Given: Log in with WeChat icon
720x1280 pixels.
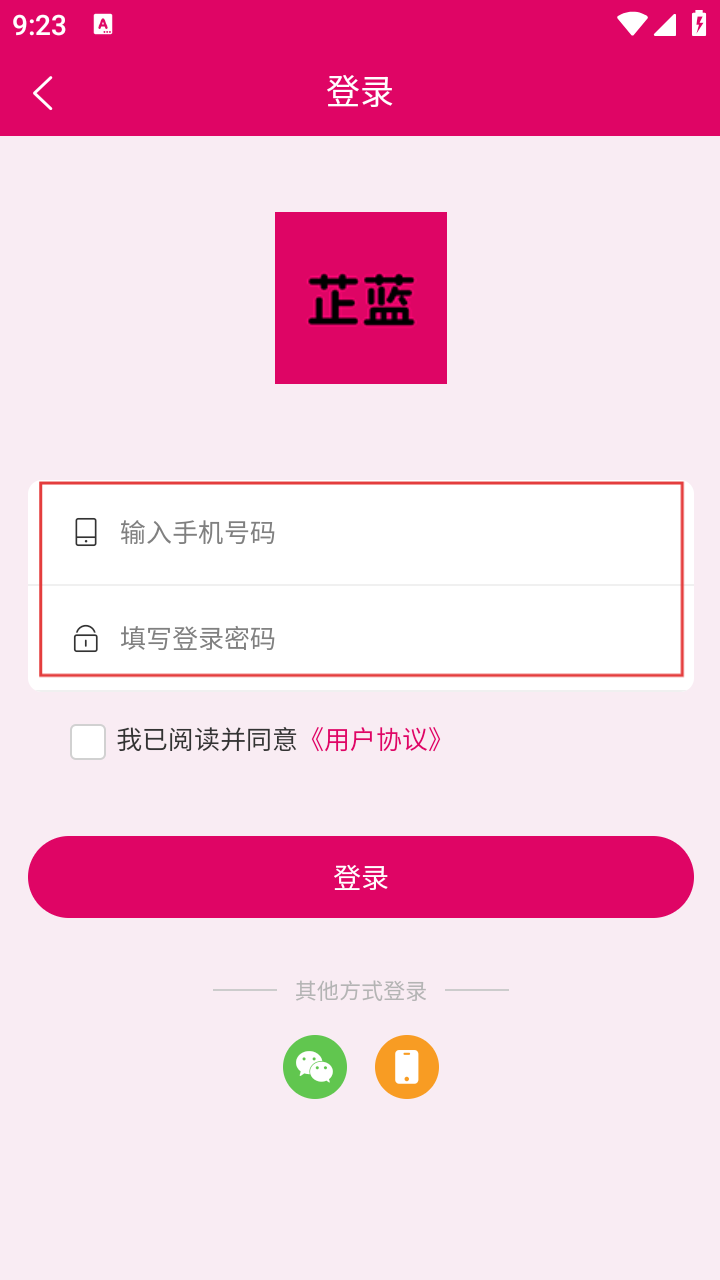Looking at the screenshot, I should pyautogui.click(x=315, y=1067).
